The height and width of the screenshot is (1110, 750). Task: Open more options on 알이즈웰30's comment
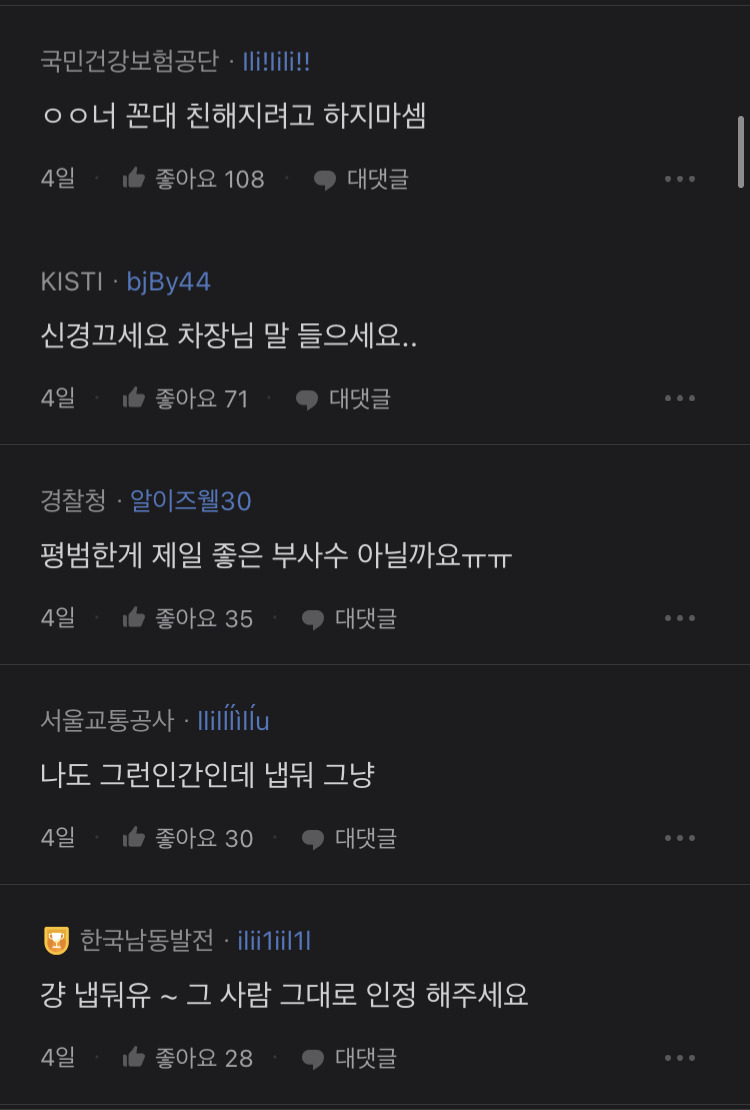tap(679, 618)
